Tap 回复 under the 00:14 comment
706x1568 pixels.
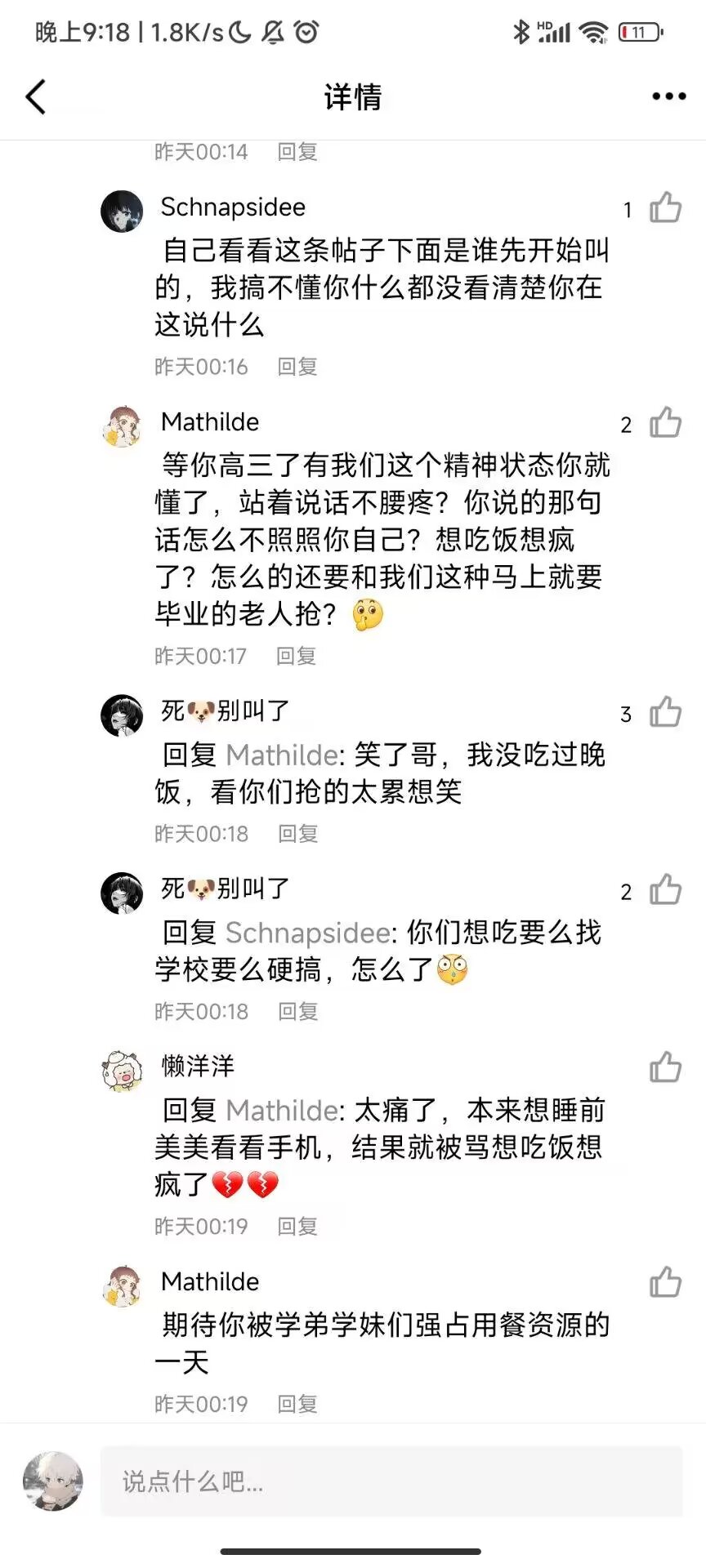click(297, 152)
